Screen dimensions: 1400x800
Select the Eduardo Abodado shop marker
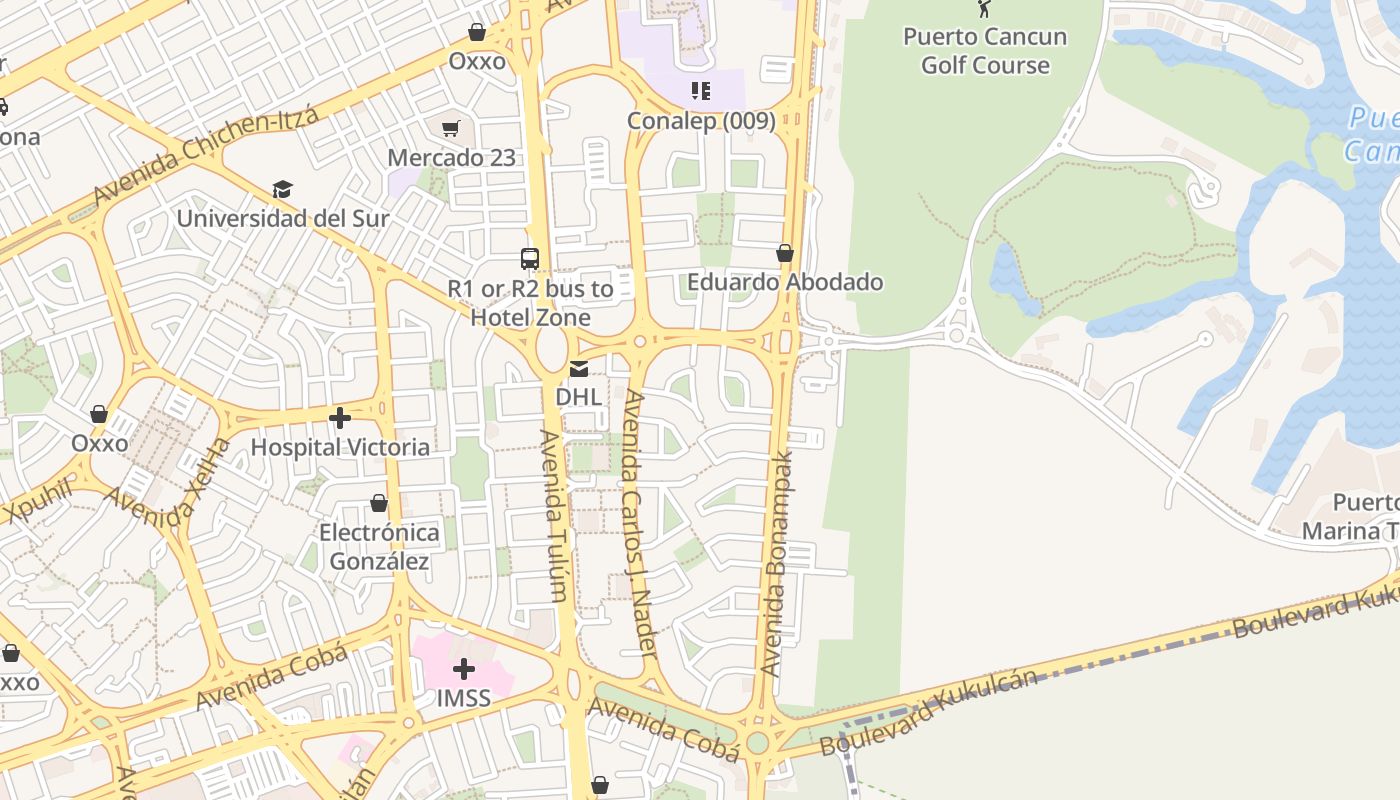pyautogui.click(x=785, y=253)
